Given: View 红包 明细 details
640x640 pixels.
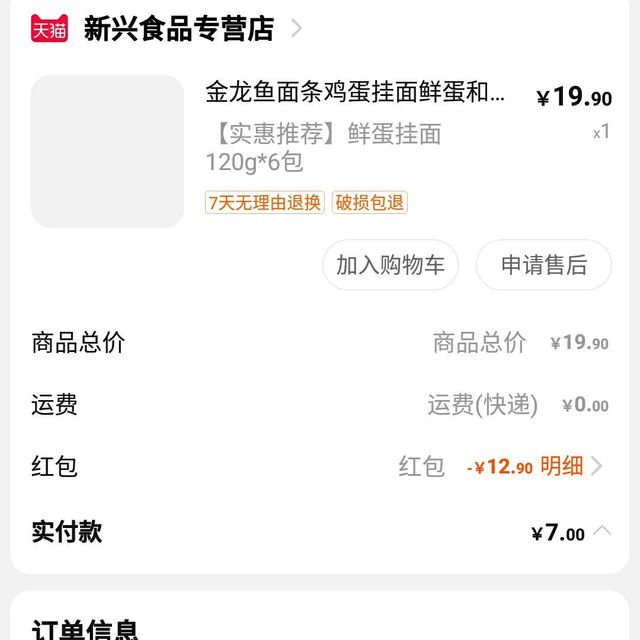Looking at the screenshot, I should point(570,466).
